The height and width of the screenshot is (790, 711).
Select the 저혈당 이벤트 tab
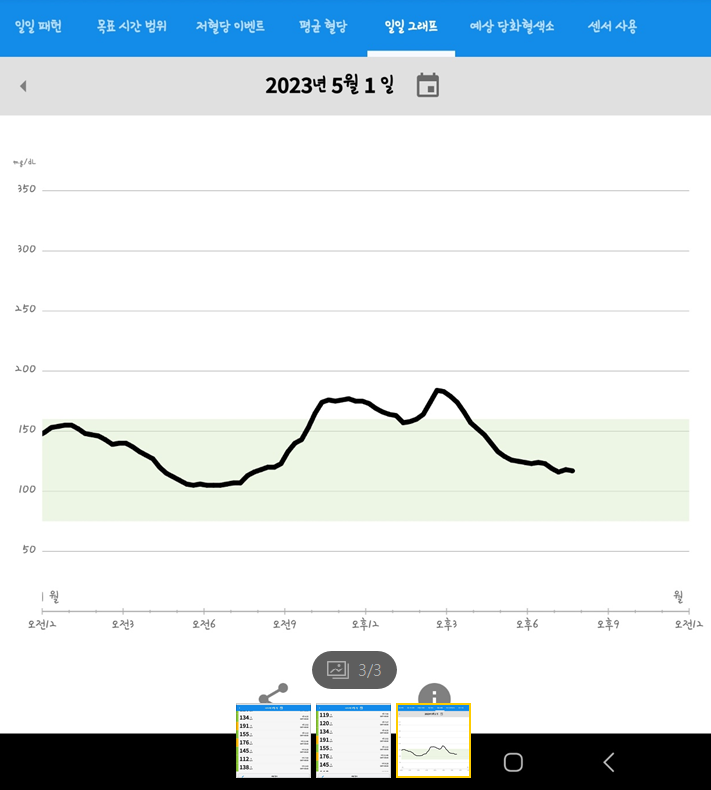(230, 26)
